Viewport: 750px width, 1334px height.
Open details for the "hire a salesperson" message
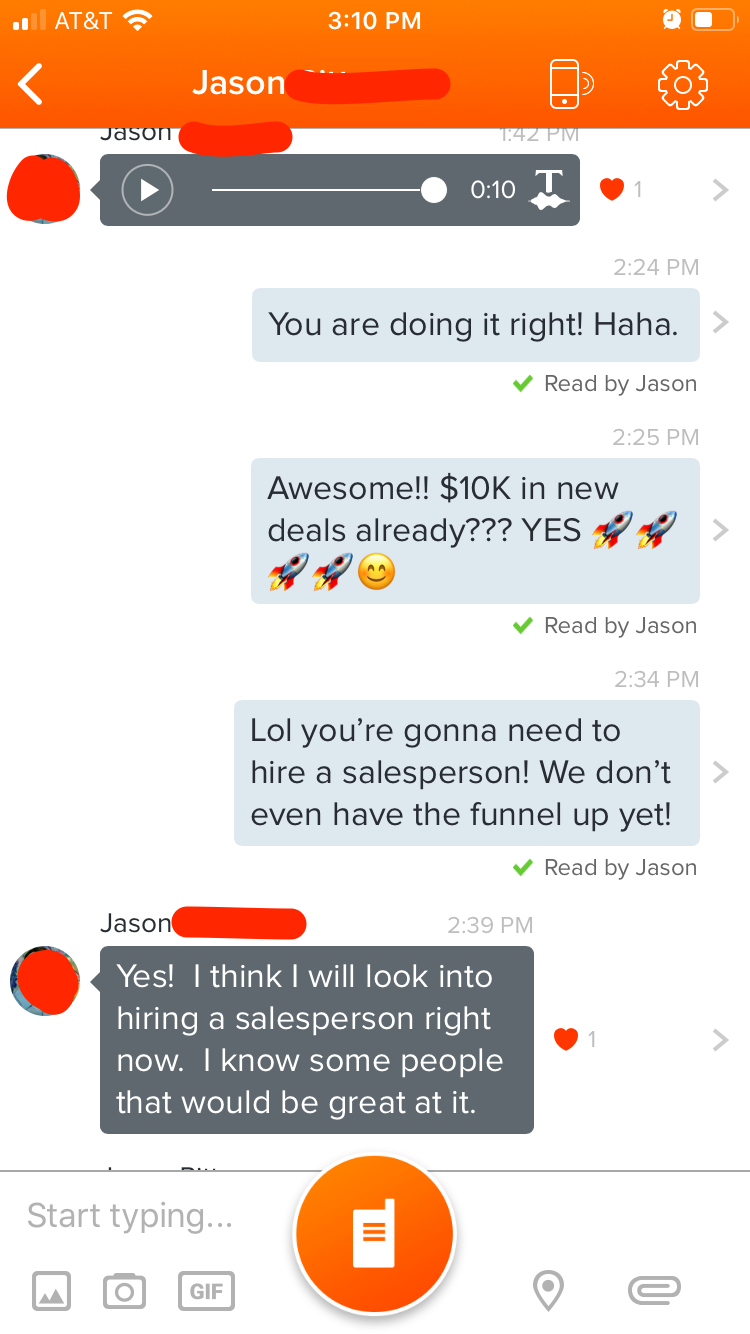pos(720,772)
